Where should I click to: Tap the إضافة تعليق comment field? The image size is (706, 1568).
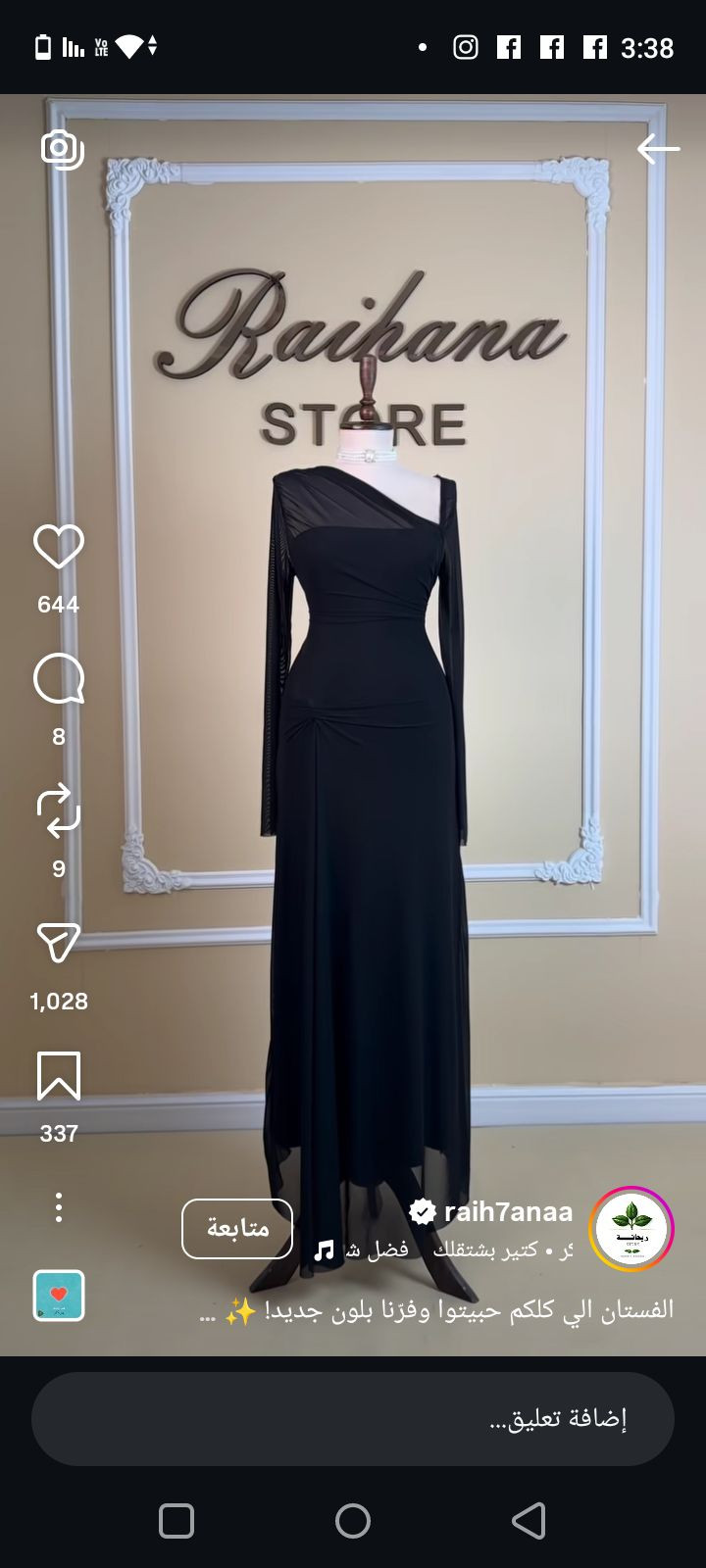(353, 1419)
